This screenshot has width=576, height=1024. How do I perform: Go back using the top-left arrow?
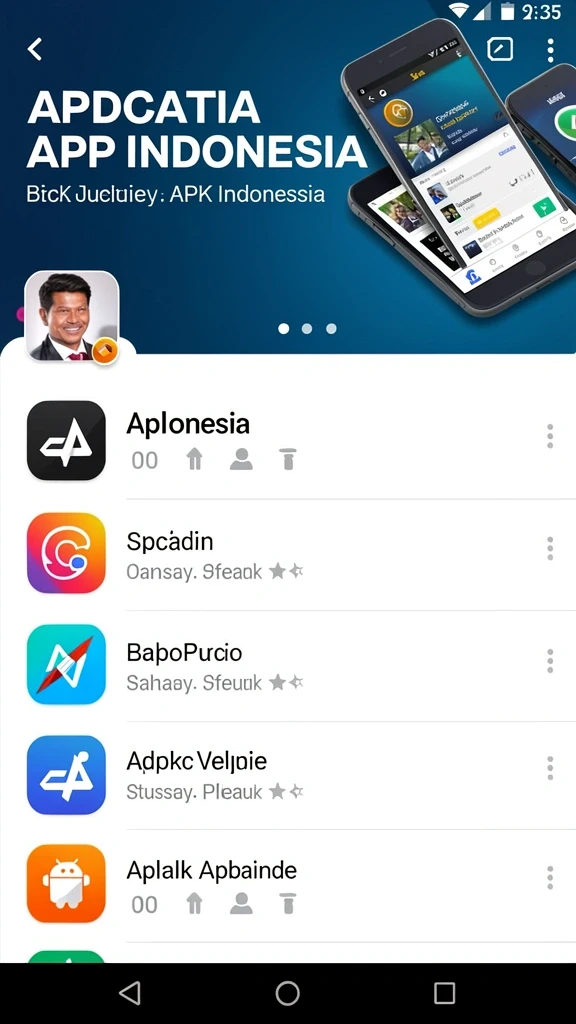pos(35,49)
